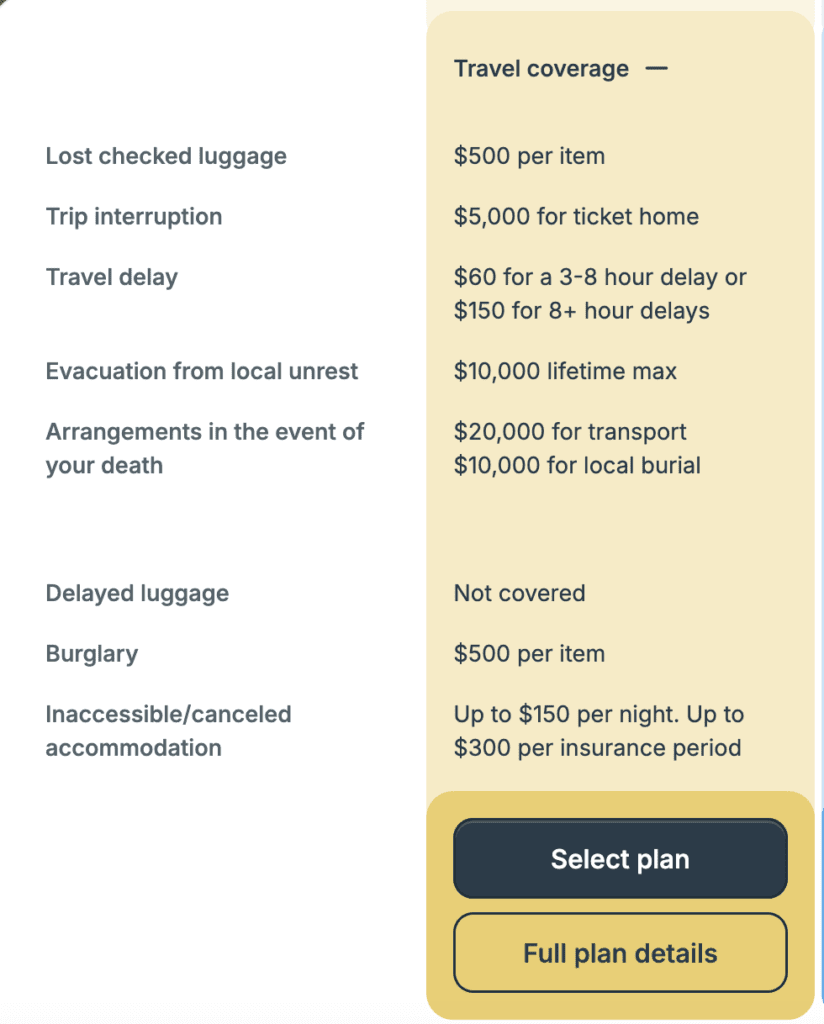
Task: Collapse the Travel coverage section
Action: (656, 69)
